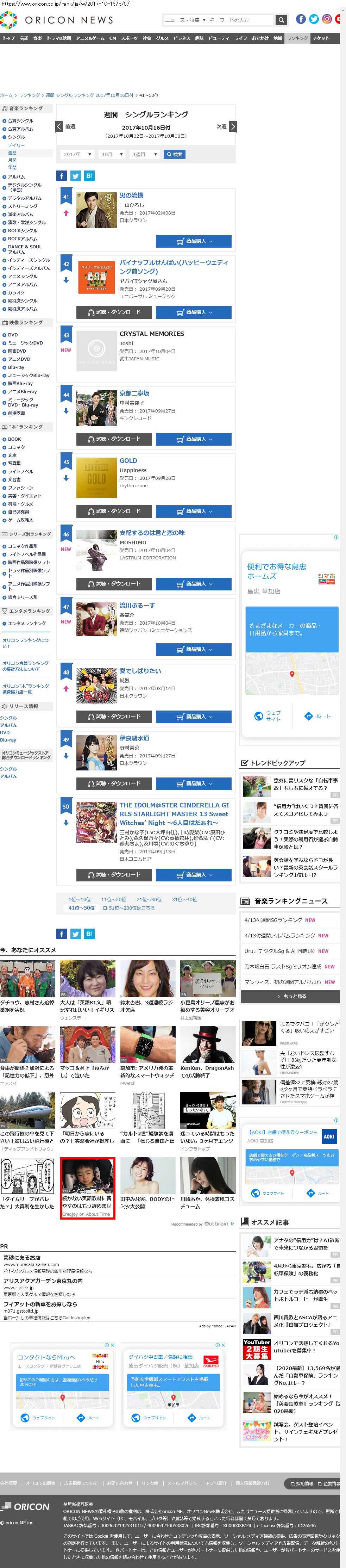Expand the 2017年 year dropdown

pyautogui.click(x=77, y=155)
